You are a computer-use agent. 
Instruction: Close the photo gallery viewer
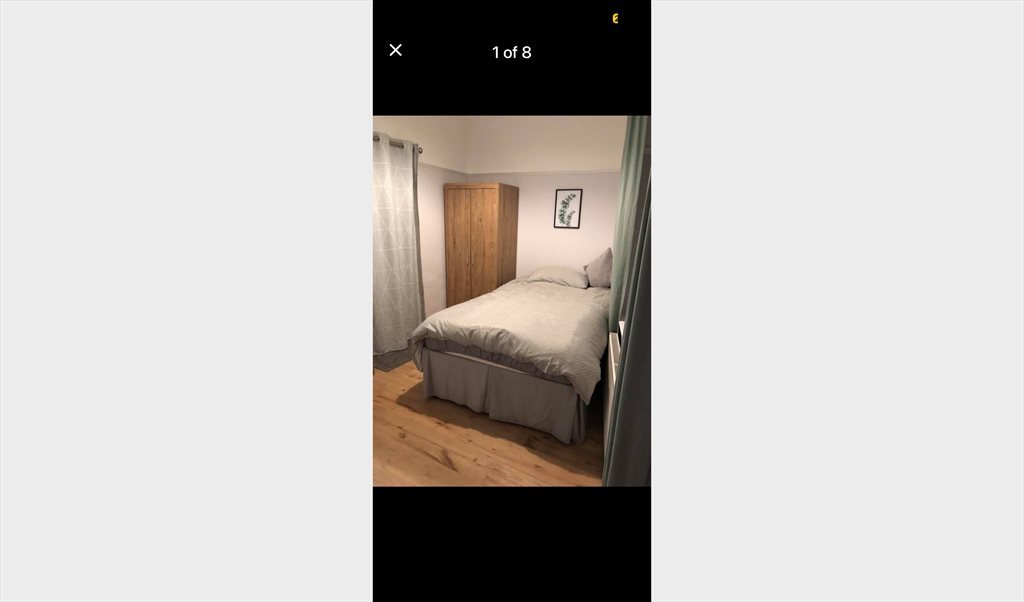pos(395,50)
